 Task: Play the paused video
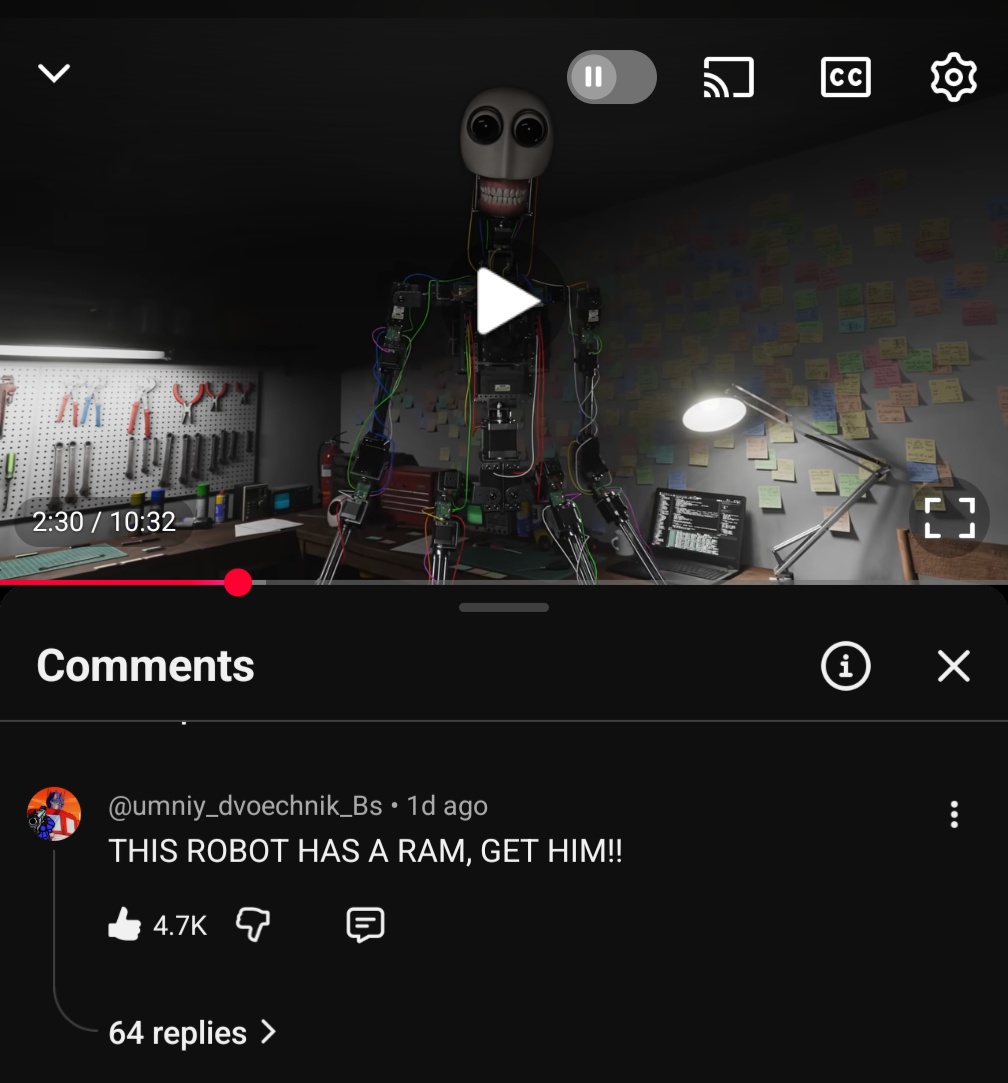pyautogui.click(x=508, y=301)
